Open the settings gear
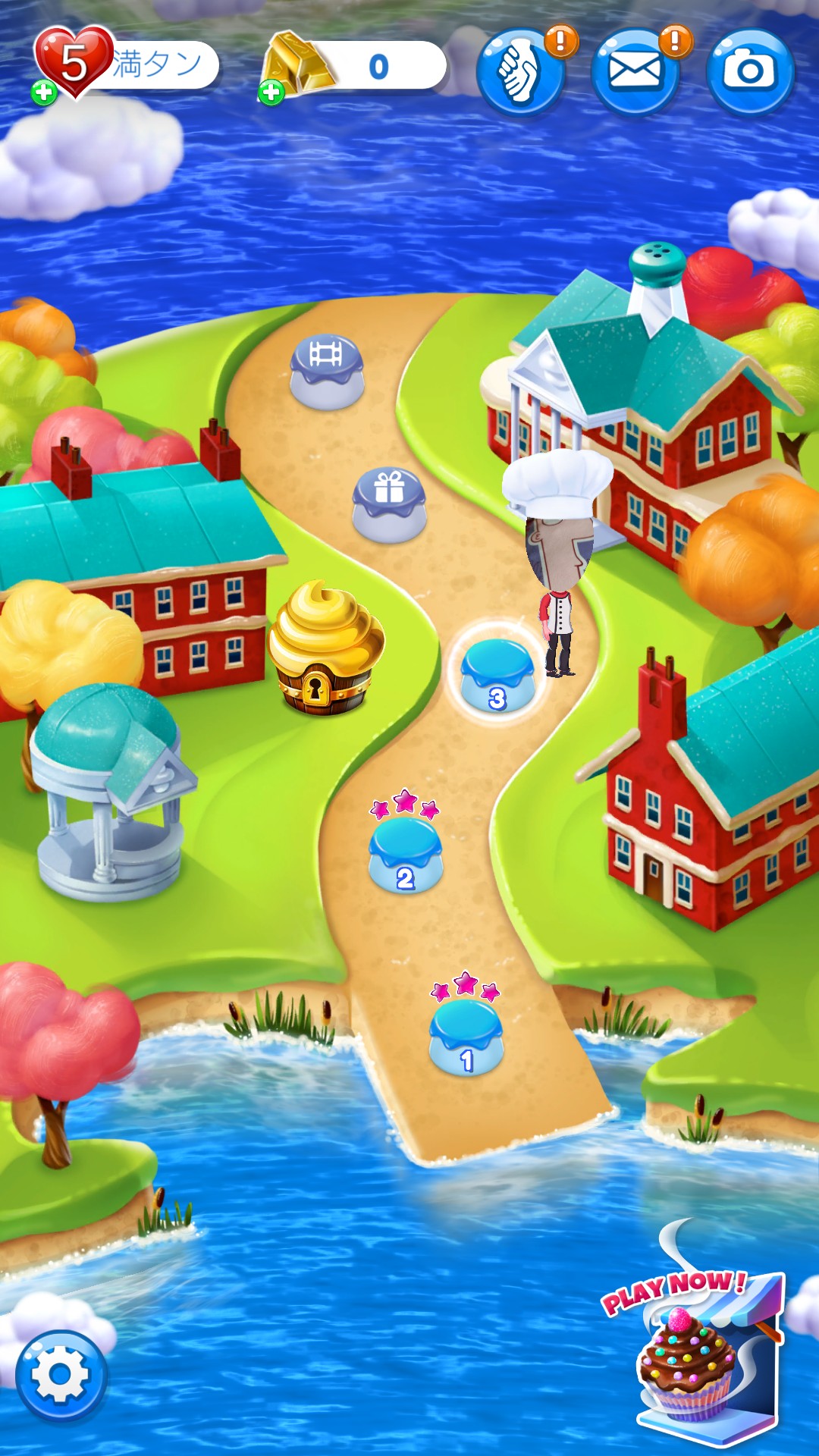This screenshot has height=1456, width=819. click(61, 1375)
